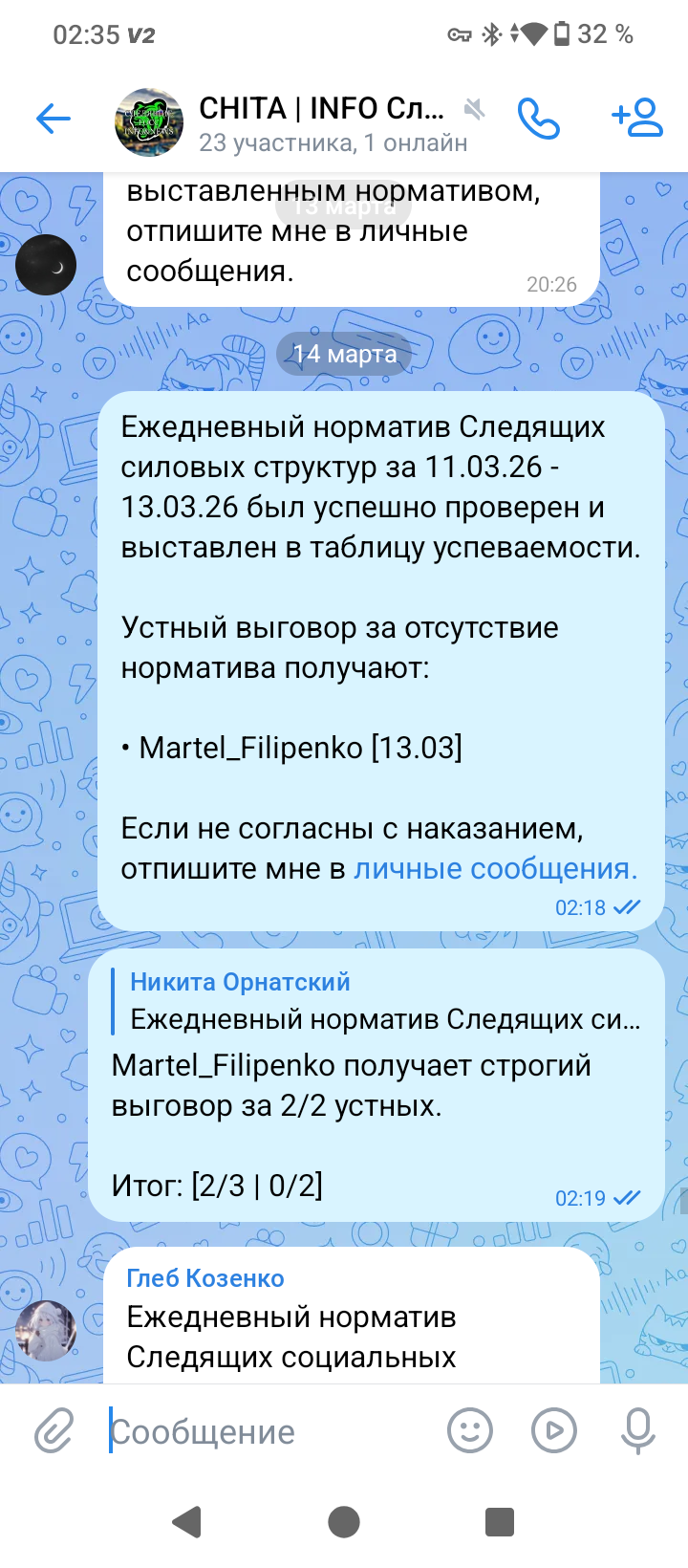The height and width of the screenshot is (1568, 688).
Task: Attach a file with the paperclip
Action: 54,1431
